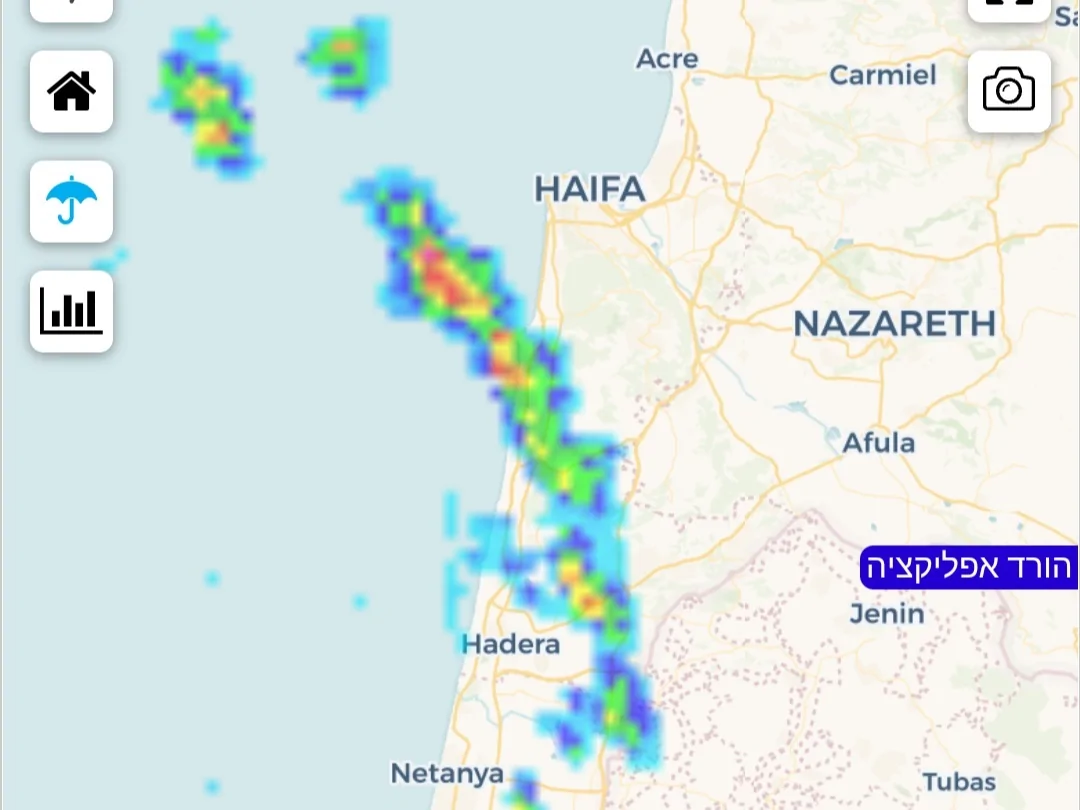Capture a snapshot with the camera icon

pyautogui.click(x=1009, y=91)
